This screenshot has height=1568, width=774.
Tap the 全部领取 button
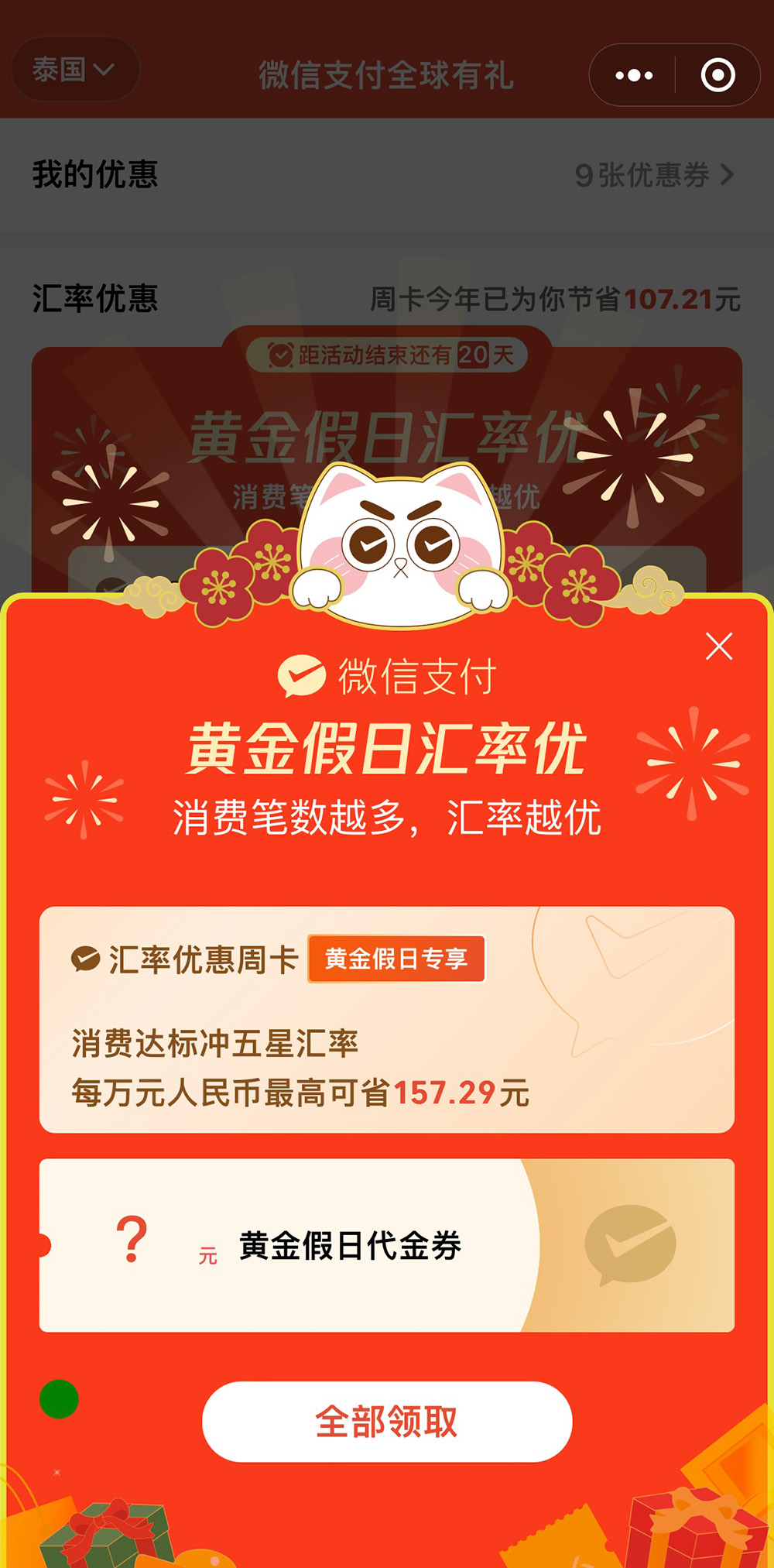pos(387,1422)
